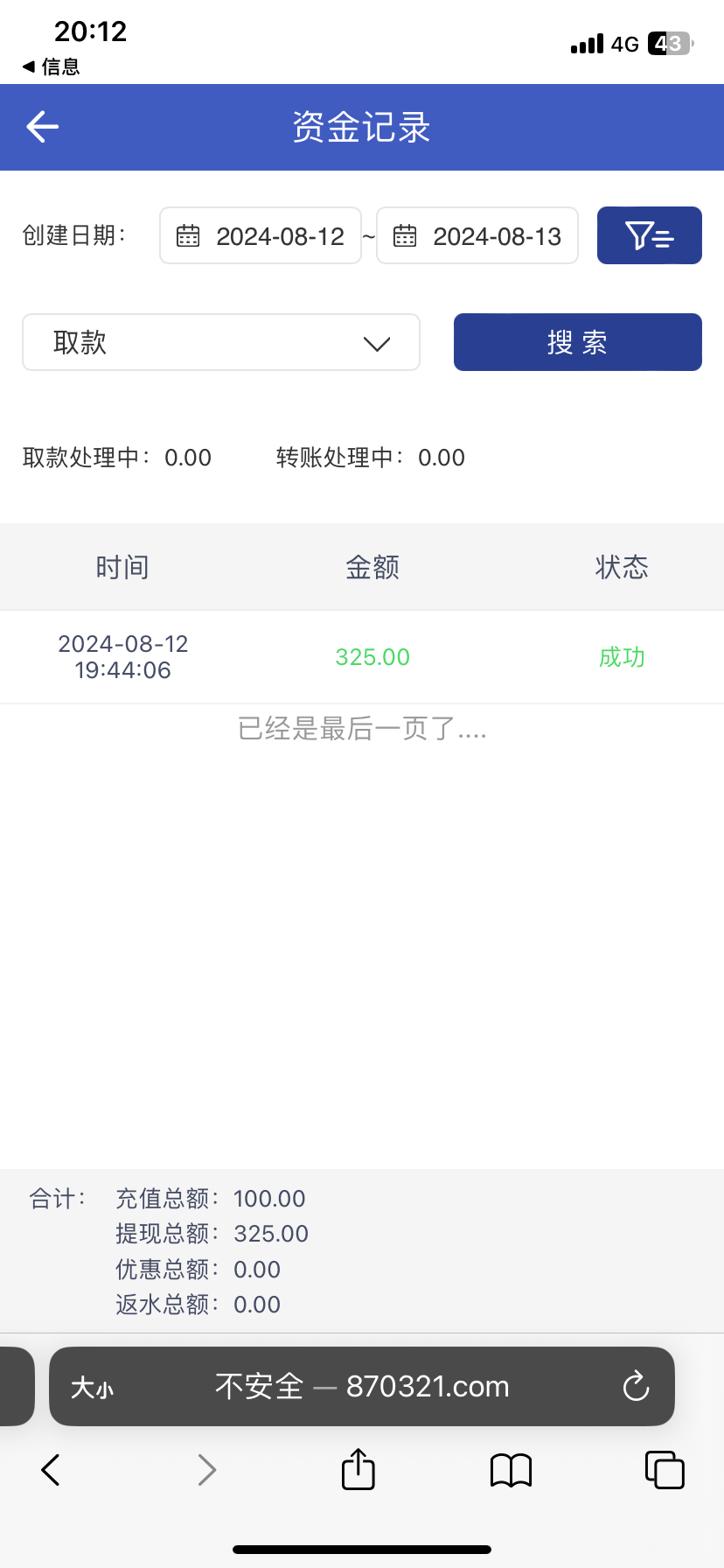Share this page from Safari
Image resolution: width=724 pixels, height=1568 pixels.
358,1469
